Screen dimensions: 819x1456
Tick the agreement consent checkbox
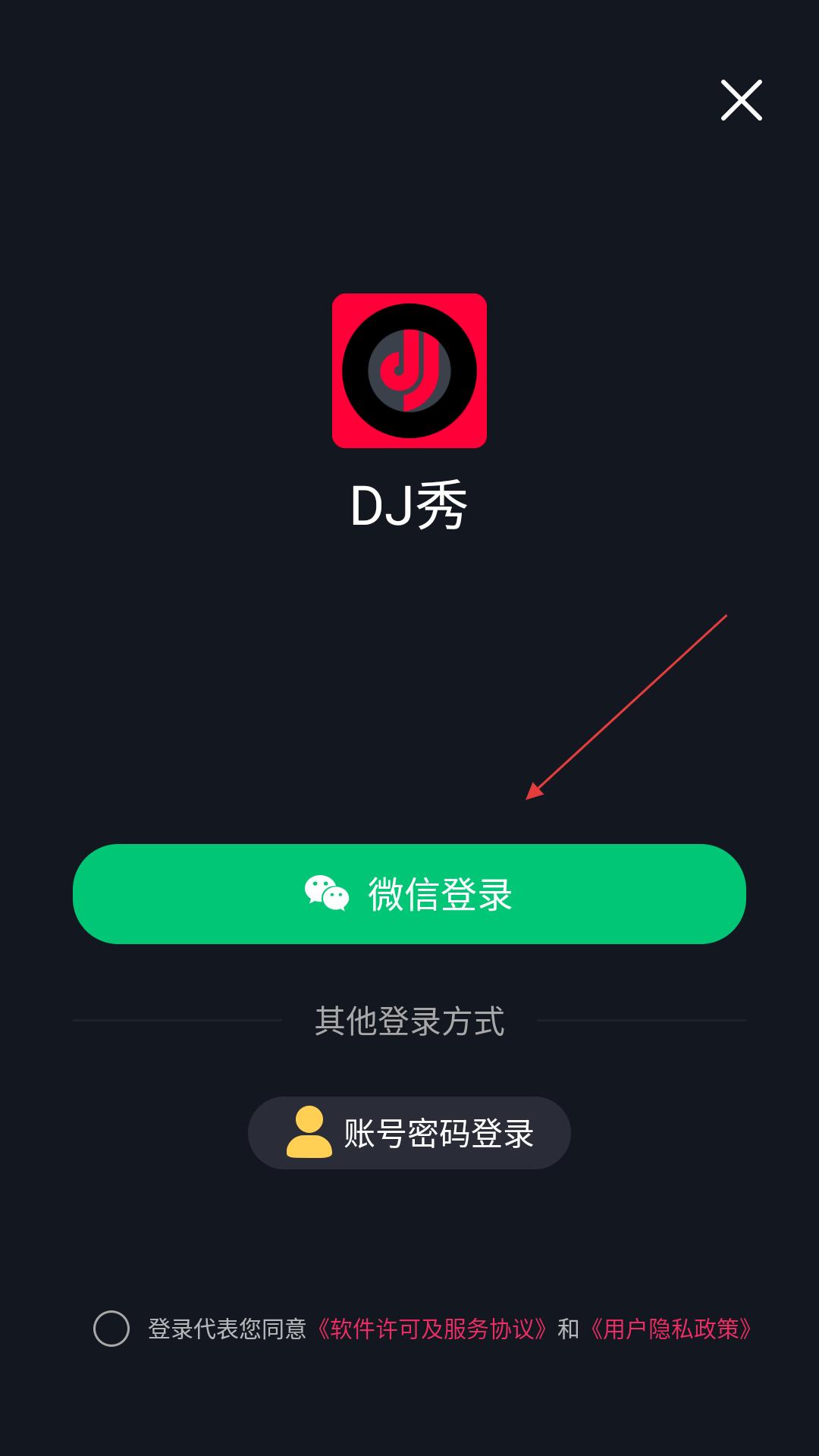coord(111,1329)
